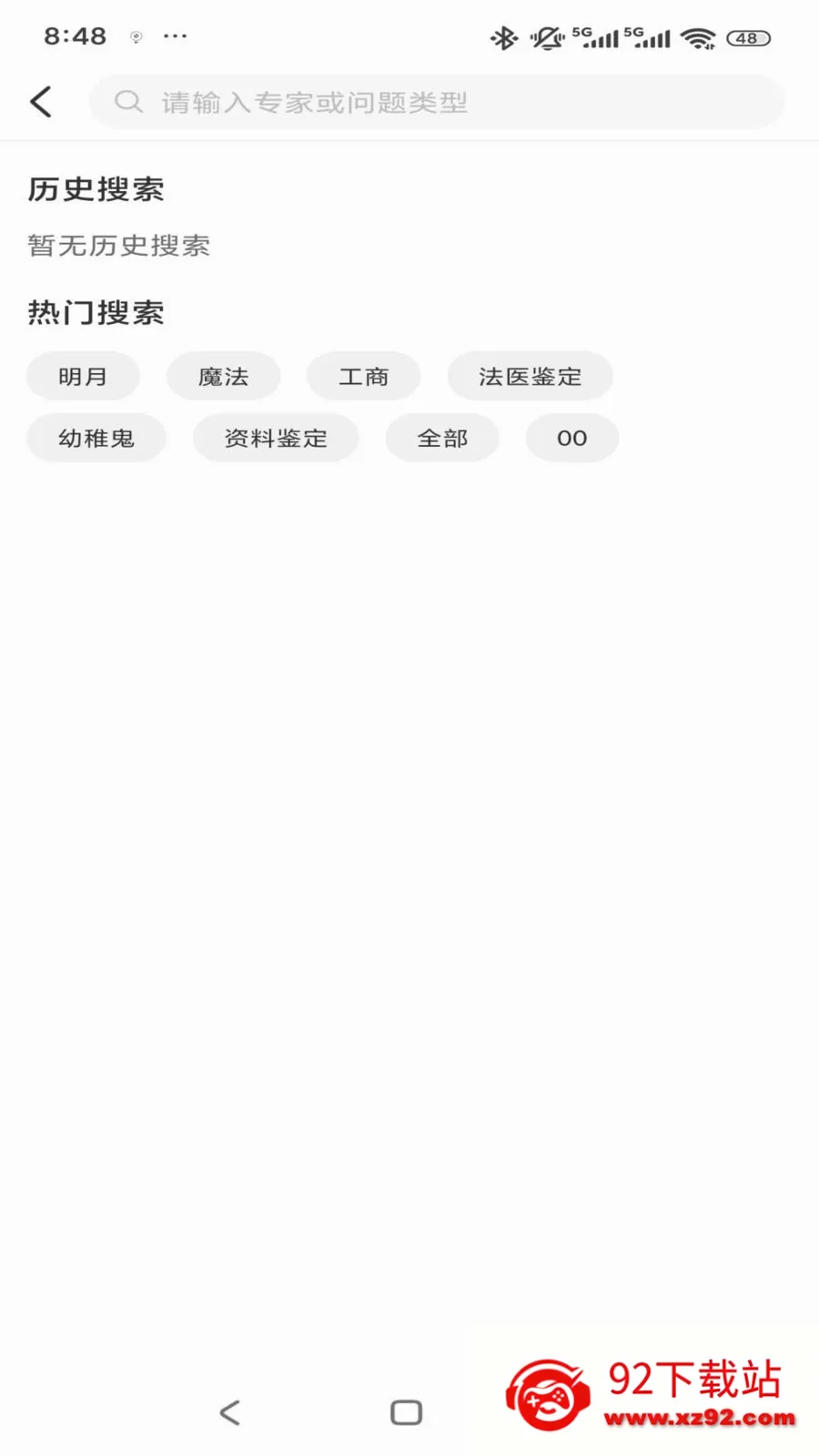Choose the 工商 hot search chip
This screenshot has height=1456, width=819.
coord(363,376)
